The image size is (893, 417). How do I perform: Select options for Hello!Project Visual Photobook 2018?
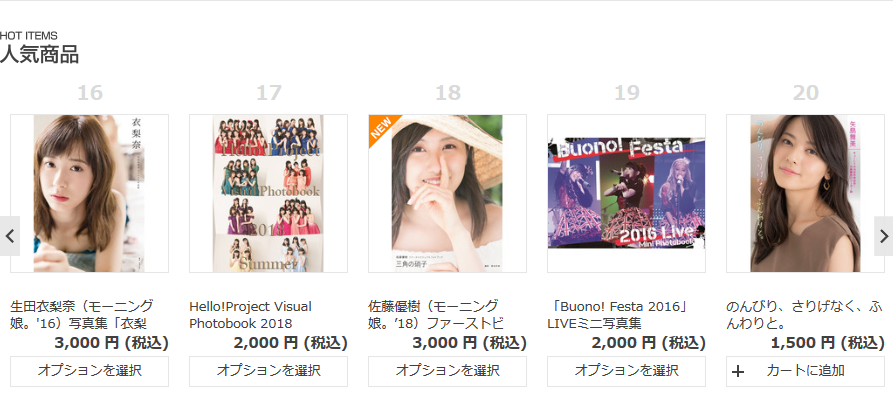coord(268,371)
